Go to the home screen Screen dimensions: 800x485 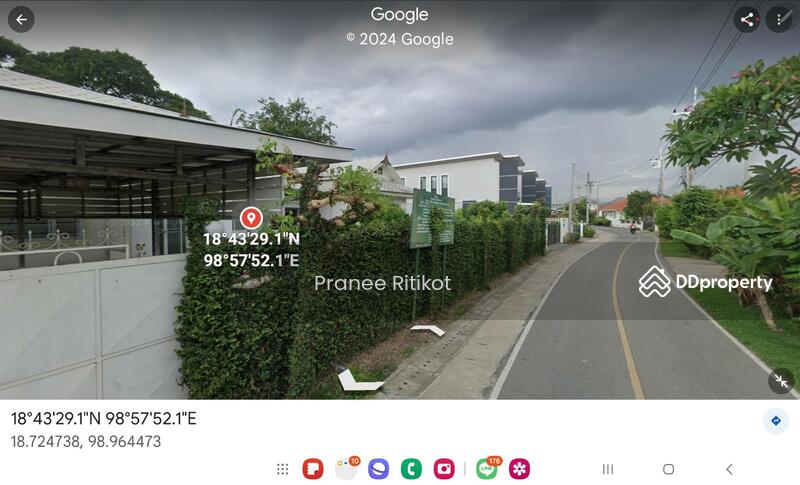coord(668,469)
